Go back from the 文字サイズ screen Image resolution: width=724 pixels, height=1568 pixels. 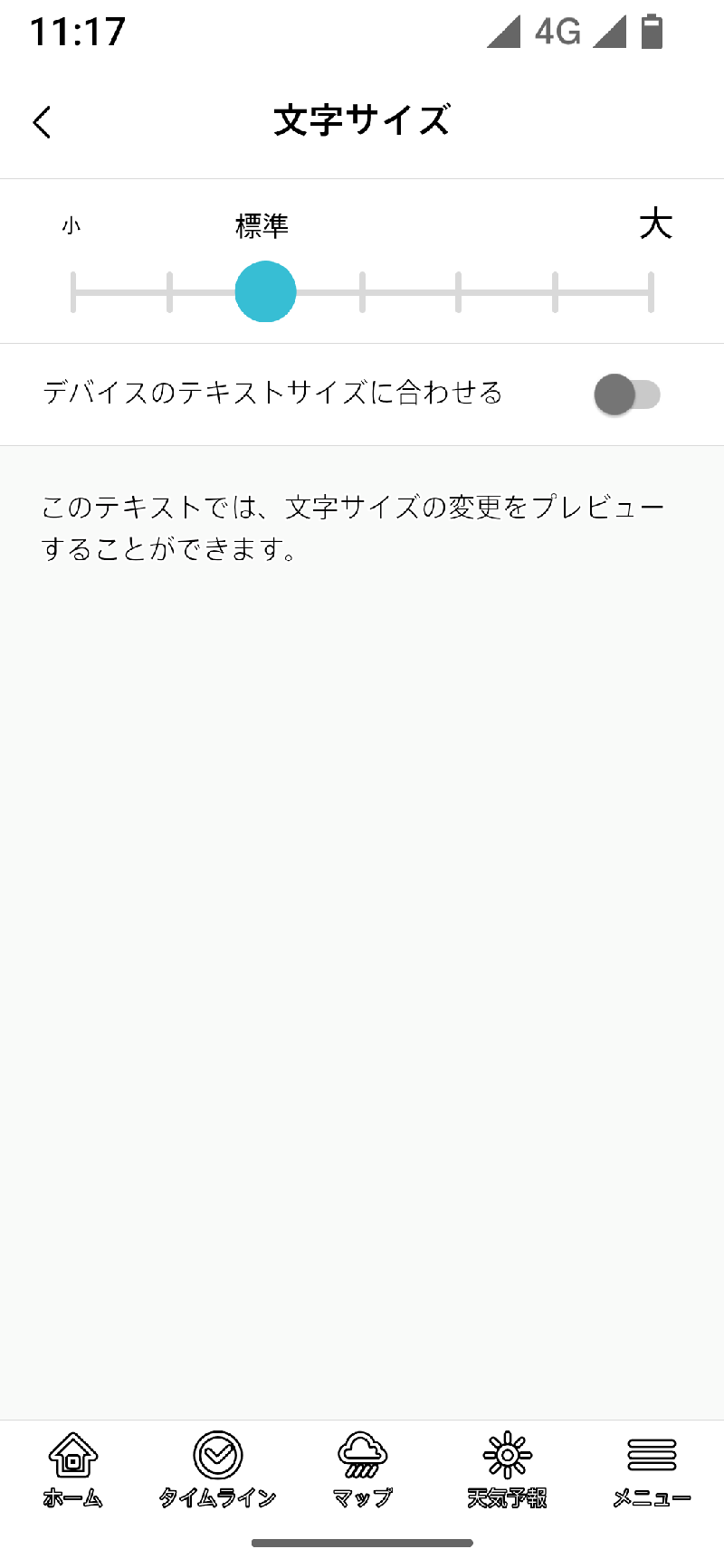(x=43, y=122)
